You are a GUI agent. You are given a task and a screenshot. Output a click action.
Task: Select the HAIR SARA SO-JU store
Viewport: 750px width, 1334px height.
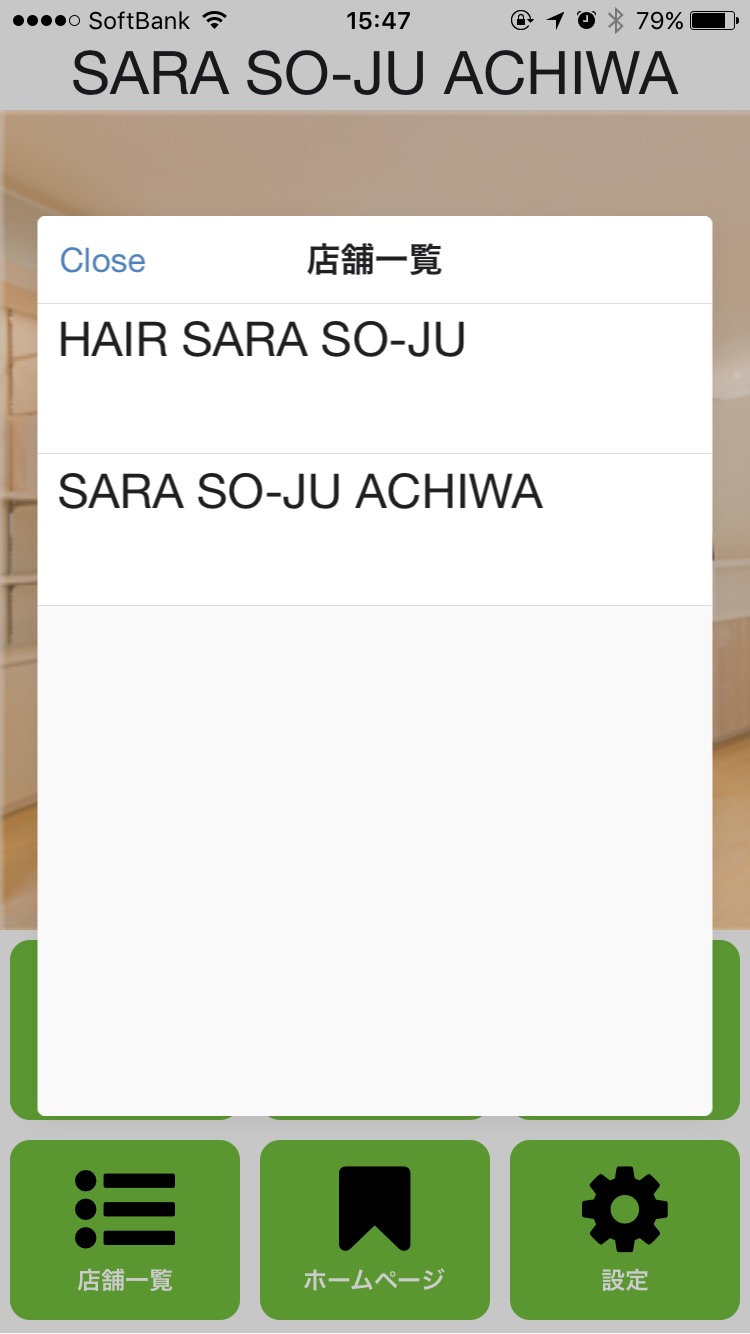[375, 378]
